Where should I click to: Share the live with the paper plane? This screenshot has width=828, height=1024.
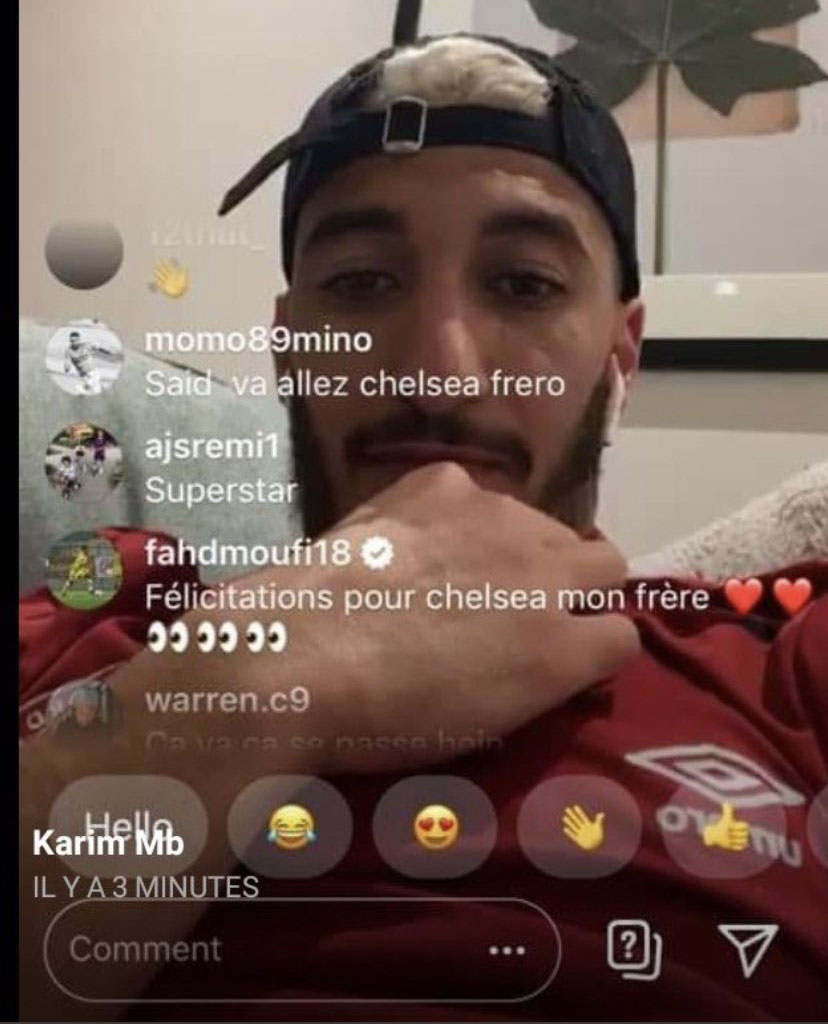click(748, 947)
